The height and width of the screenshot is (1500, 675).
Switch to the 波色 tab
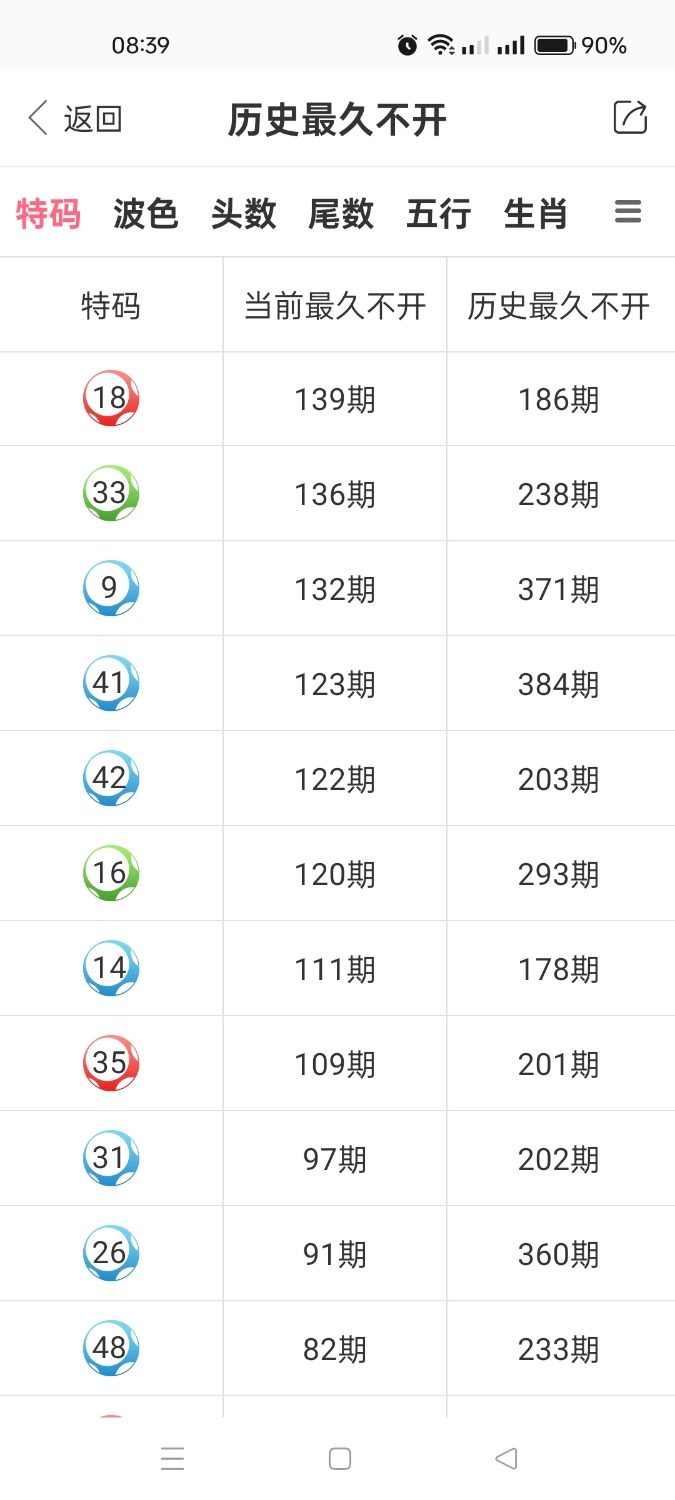coord(145,213)
